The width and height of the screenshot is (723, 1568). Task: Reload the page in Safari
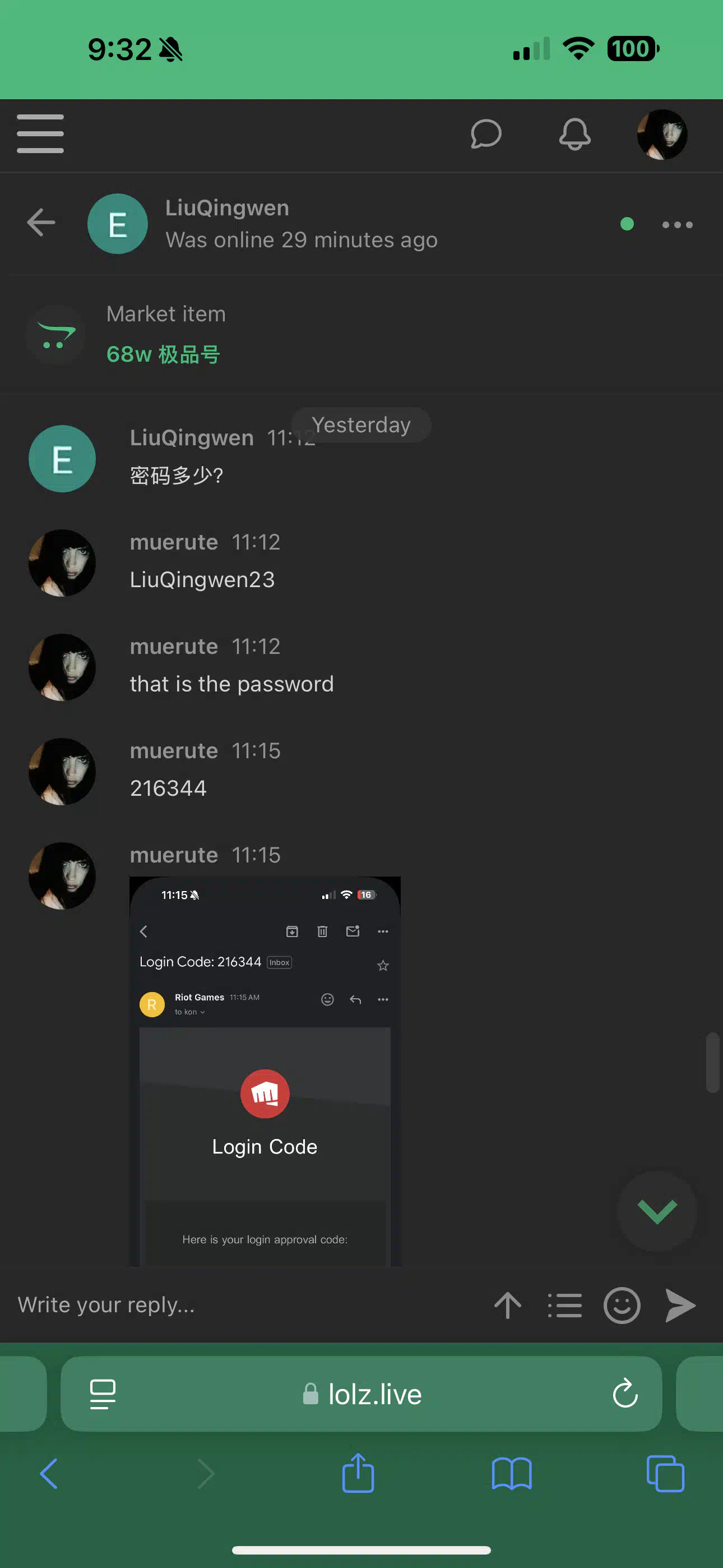tap(625, 1394)
